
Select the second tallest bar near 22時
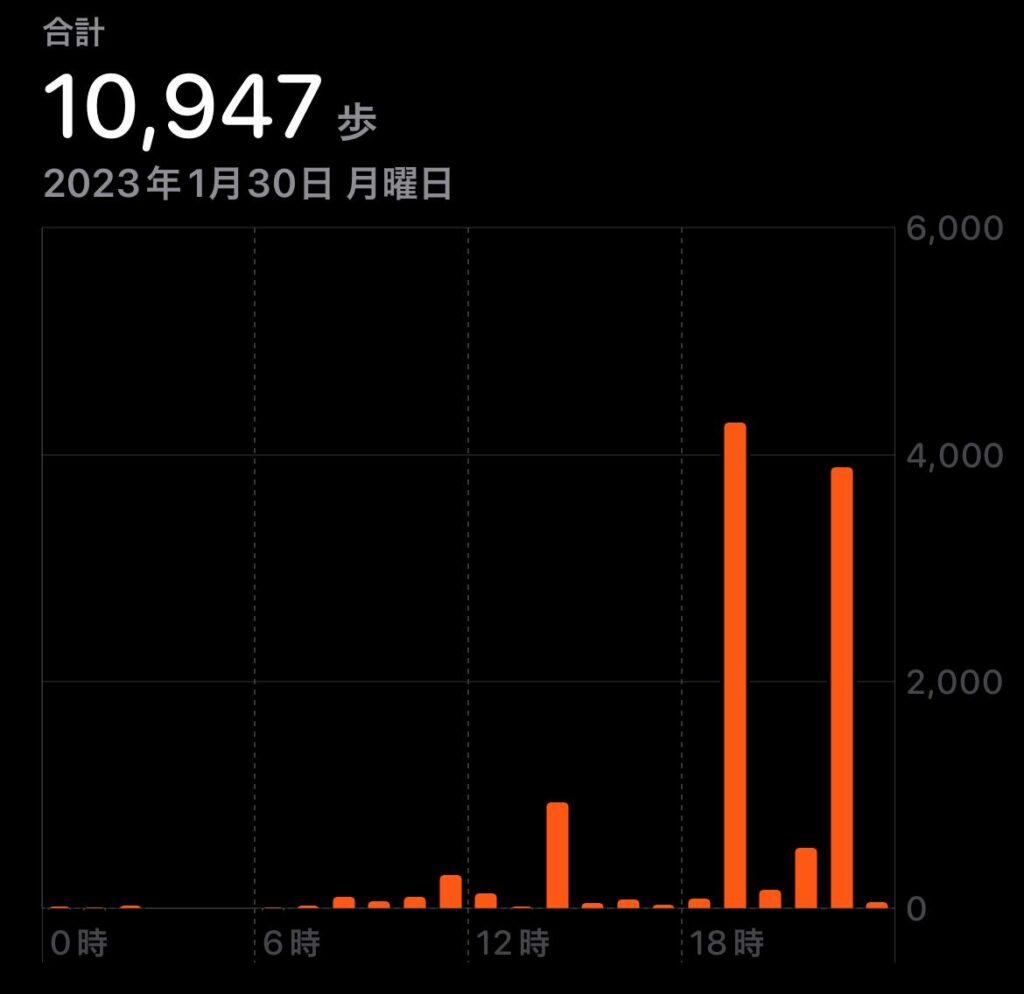coord(841,687)
